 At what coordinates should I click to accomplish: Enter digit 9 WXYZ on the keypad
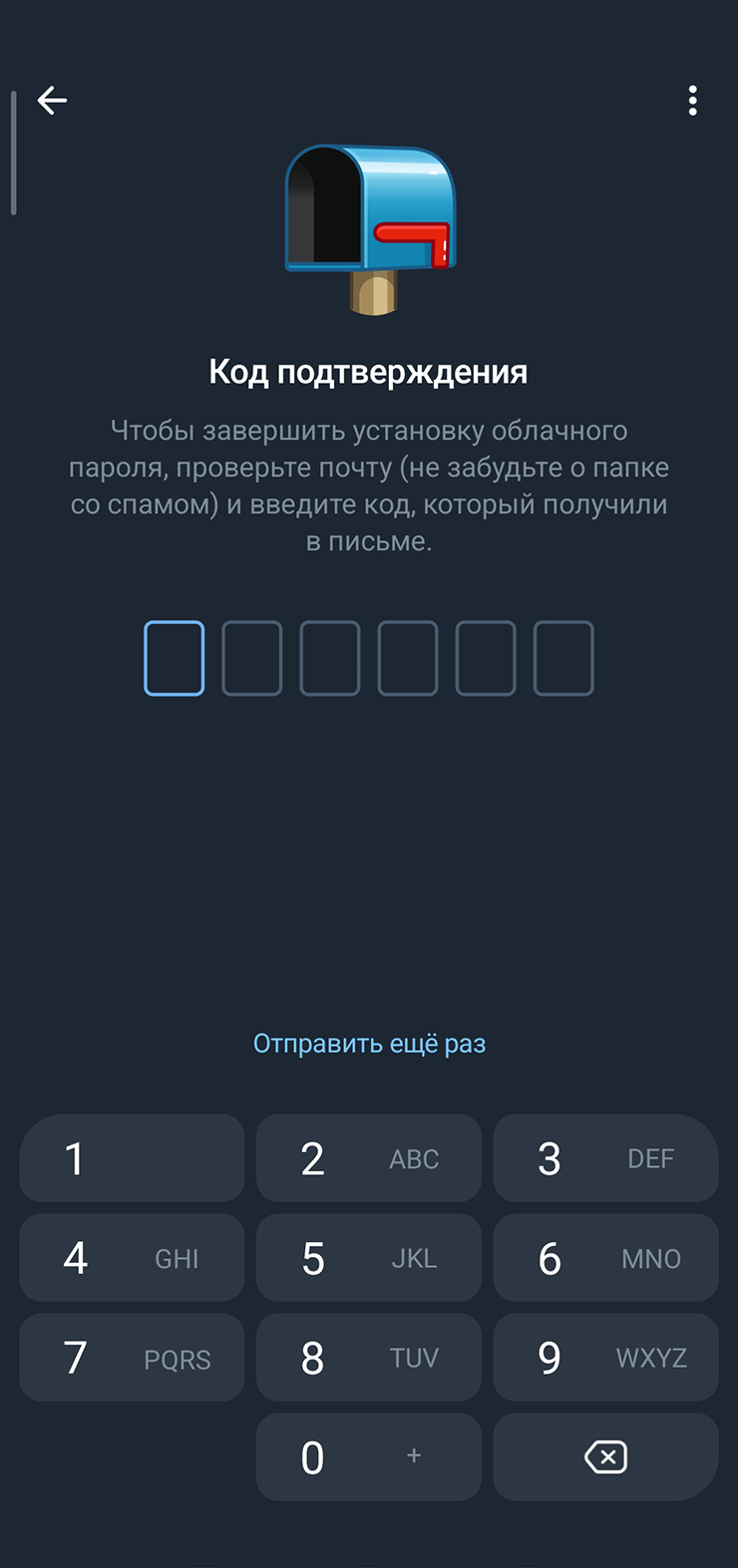[x=605, y=1358]
